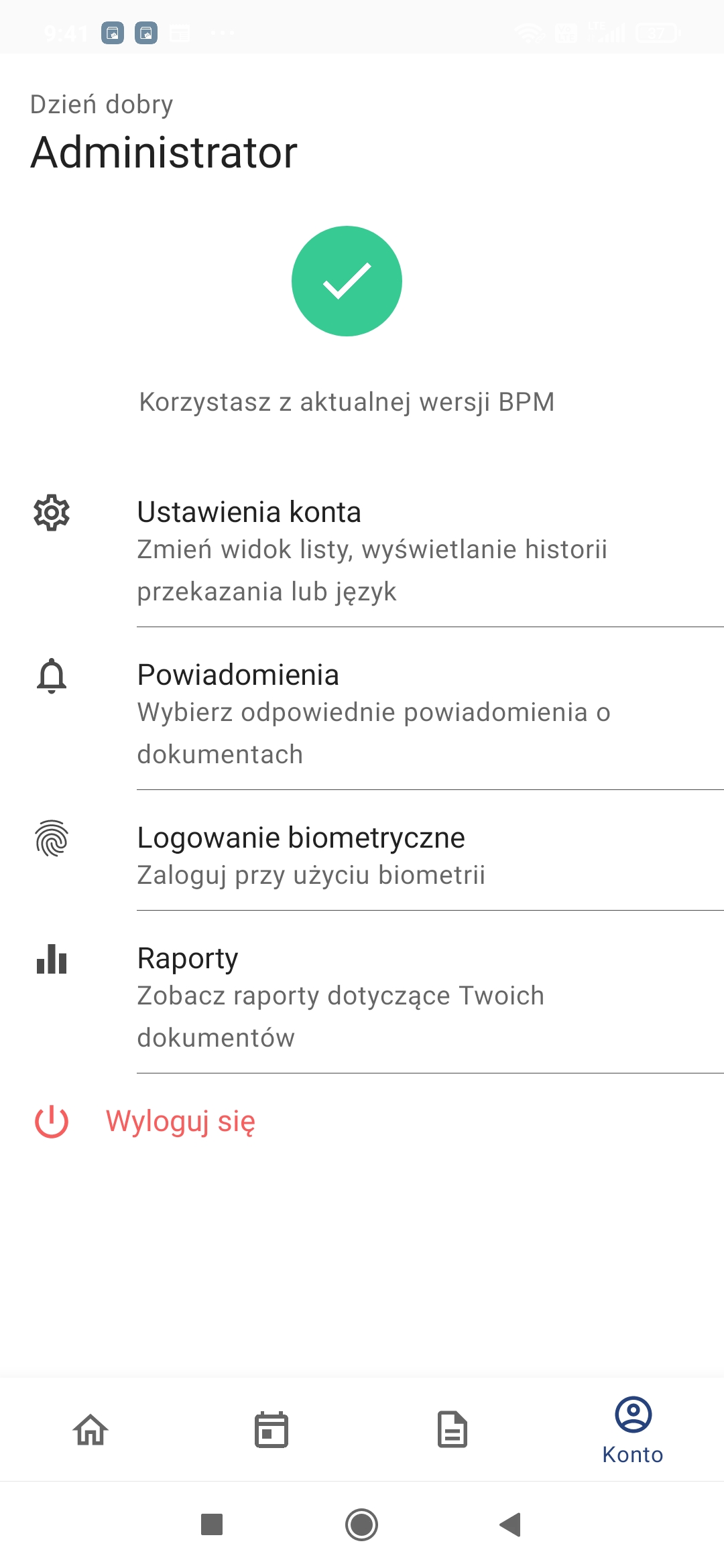Switch to the home tab
The width and height of the screenshot is (724, 1568).
pos(90,1430)
